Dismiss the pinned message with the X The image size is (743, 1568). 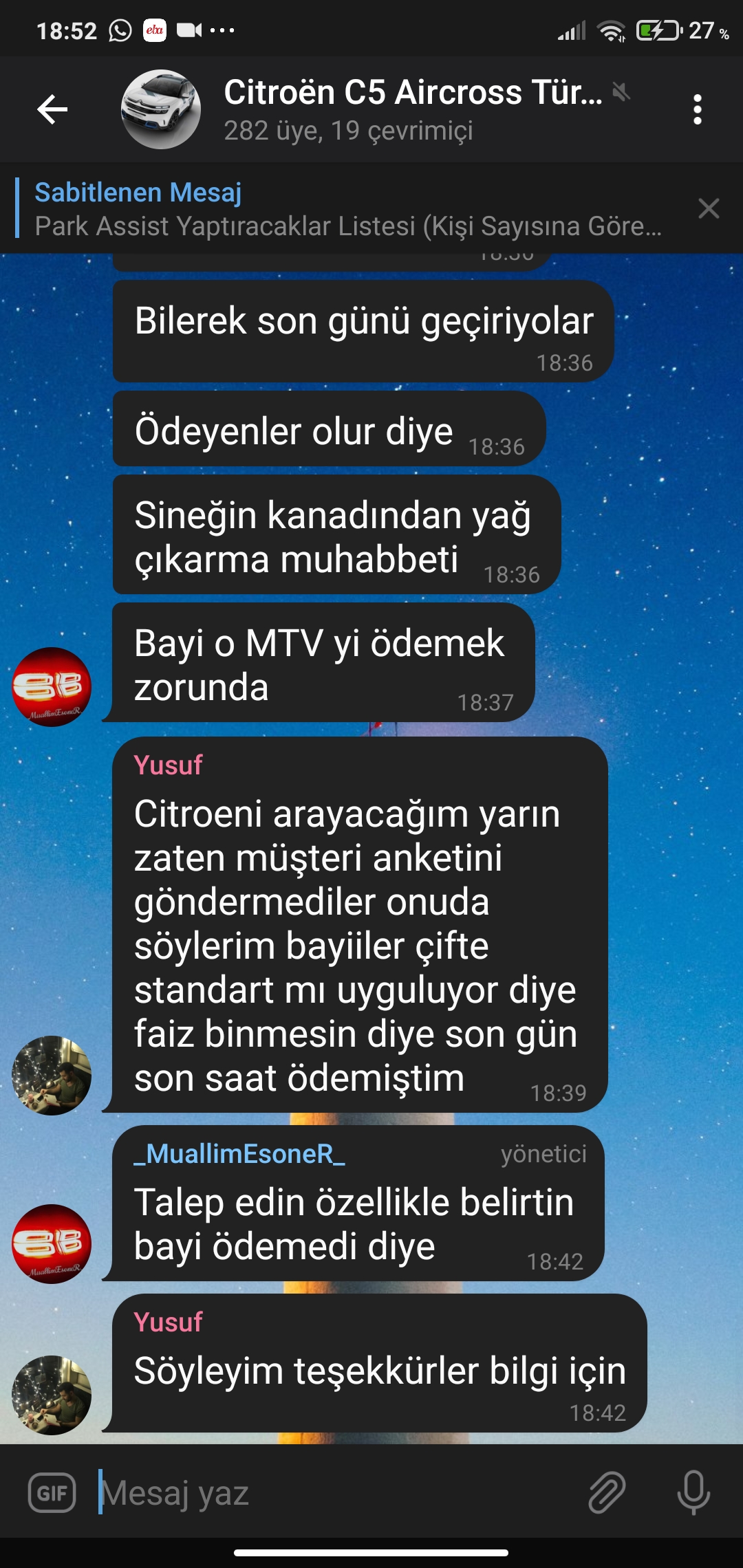(709, 210)
